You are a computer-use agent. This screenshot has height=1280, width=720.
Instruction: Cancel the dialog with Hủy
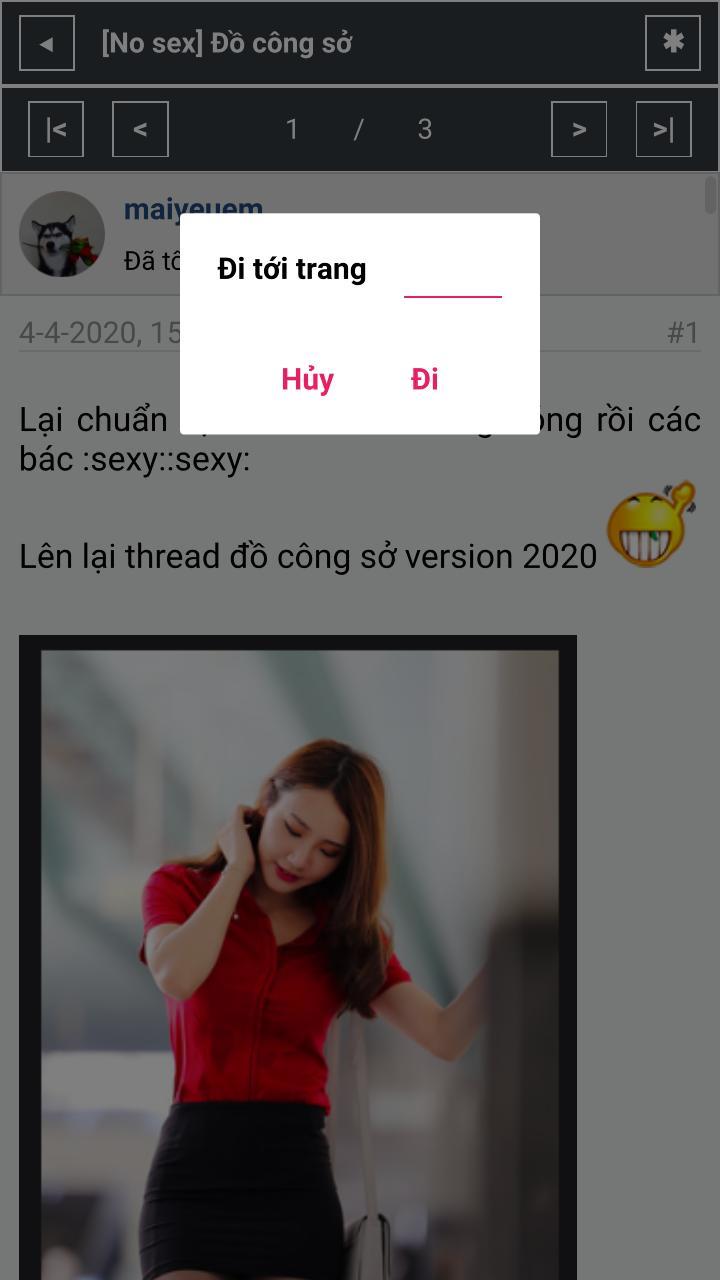pos(307,379)
